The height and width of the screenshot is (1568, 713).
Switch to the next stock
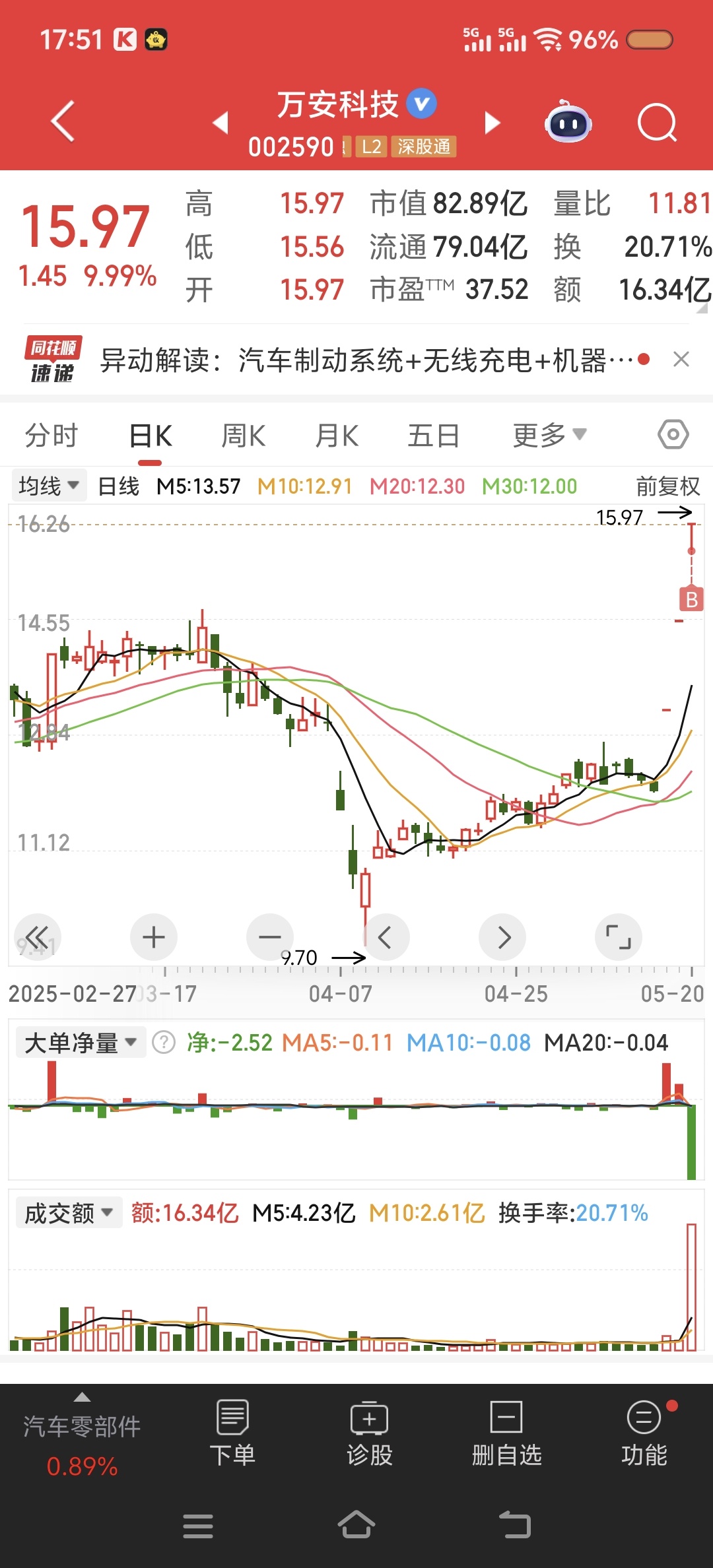point(492,123)
